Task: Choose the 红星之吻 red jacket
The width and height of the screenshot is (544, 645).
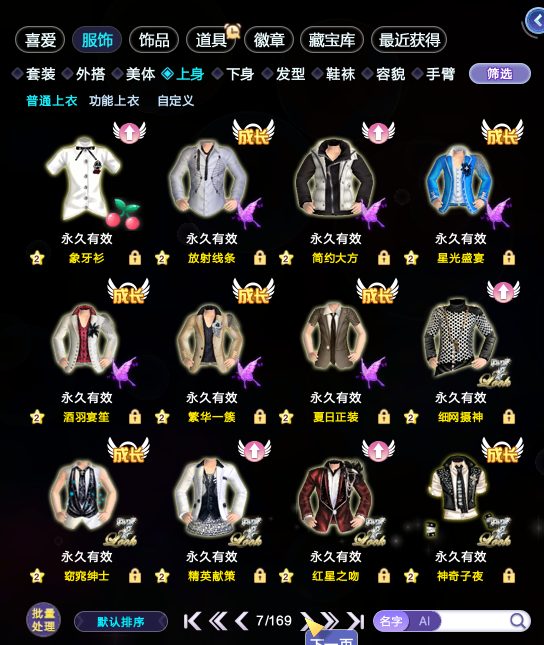Action: tap(336, 498)
